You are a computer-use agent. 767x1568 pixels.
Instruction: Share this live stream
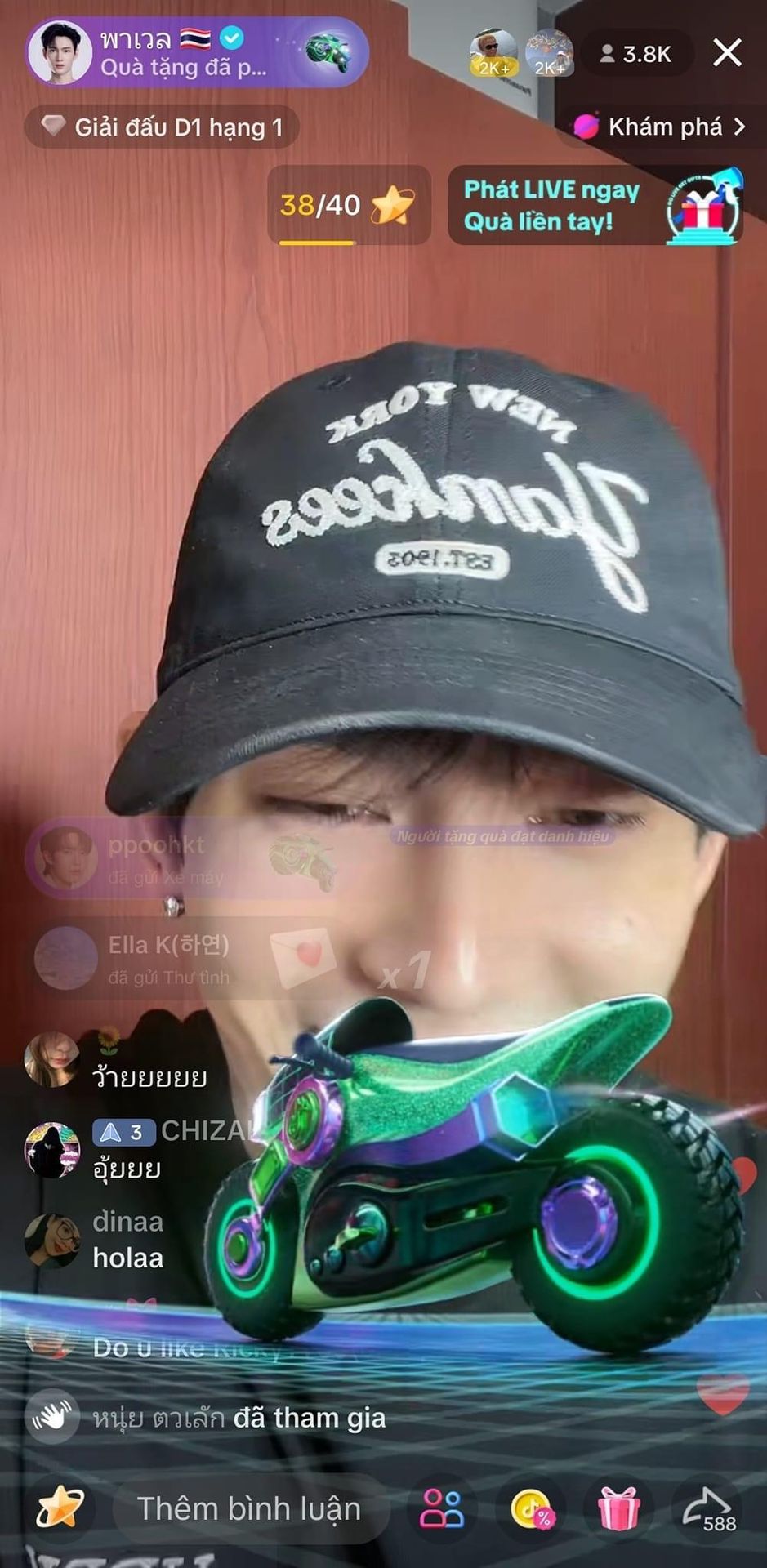tap(707, 1508)
